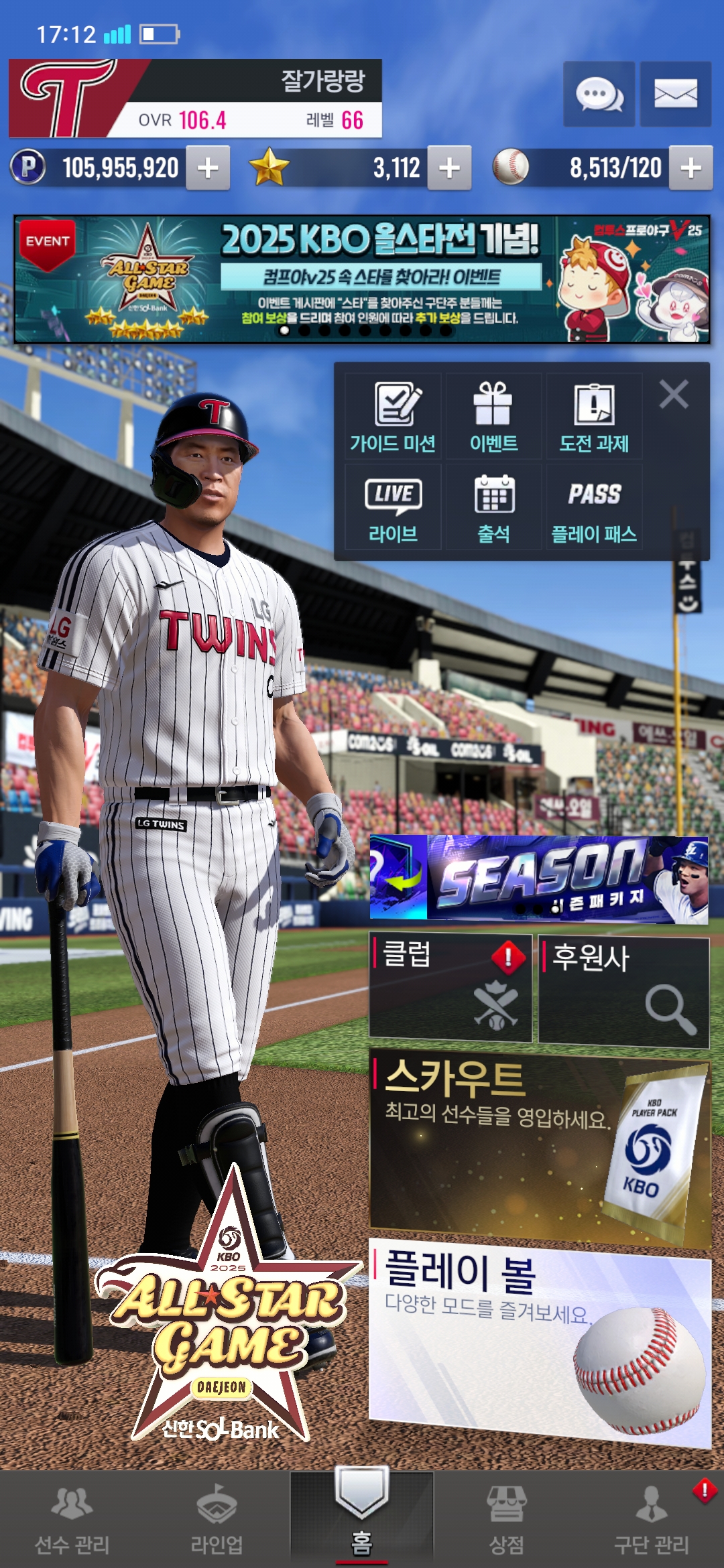
Task: Open 플레이 패스
Action: (594, 507)
